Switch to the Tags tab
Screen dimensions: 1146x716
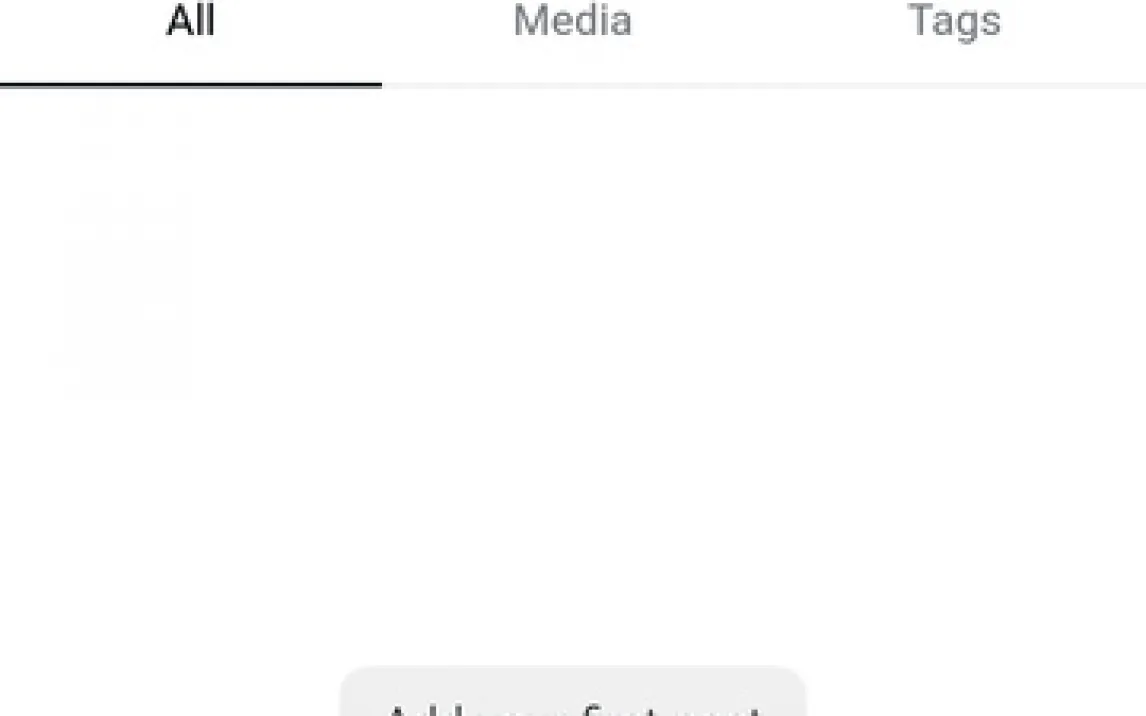954,22
